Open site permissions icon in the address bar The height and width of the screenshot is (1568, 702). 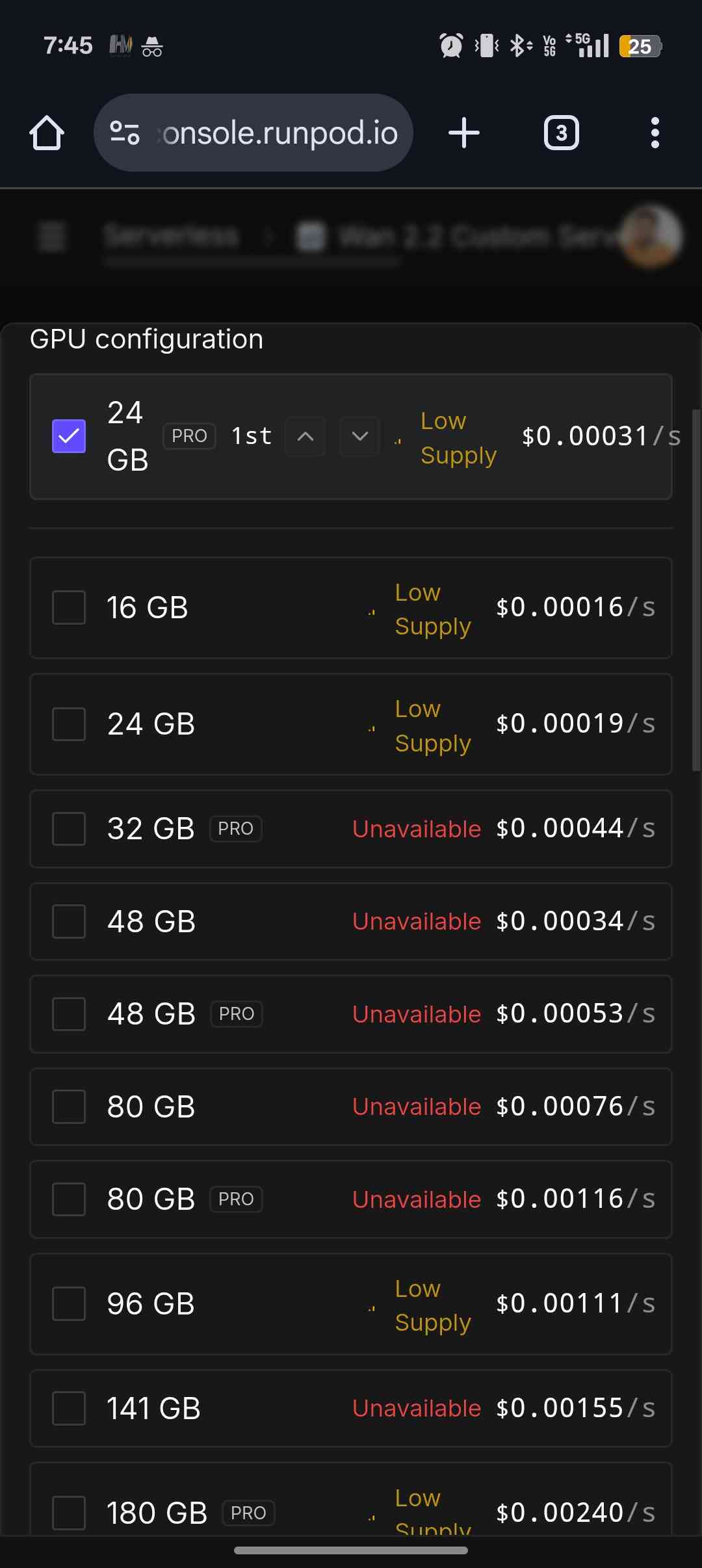click(x=123, y=132)
